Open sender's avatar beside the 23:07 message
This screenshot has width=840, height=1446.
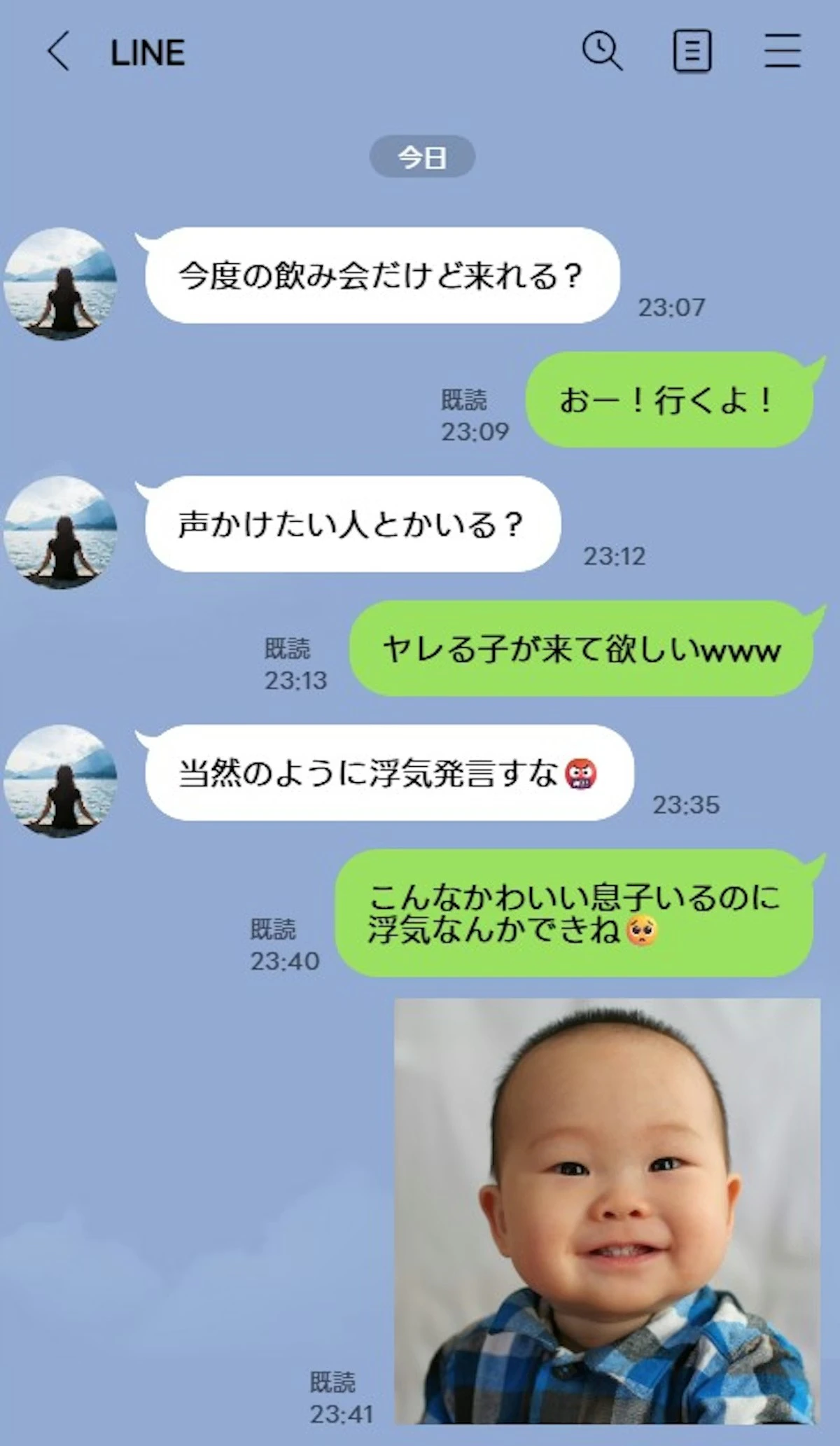pyautogui.click(x=61, y=284)
